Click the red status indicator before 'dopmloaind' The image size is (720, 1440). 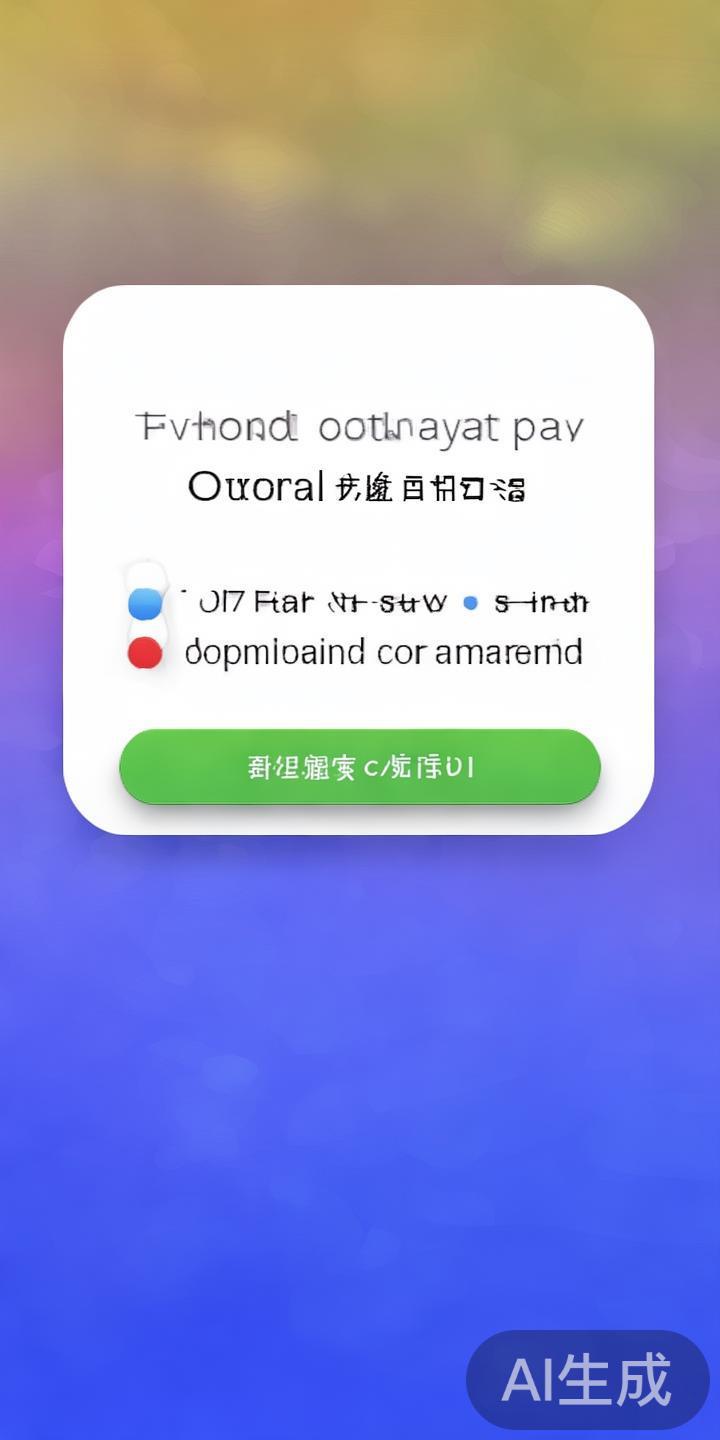[143, 650]
